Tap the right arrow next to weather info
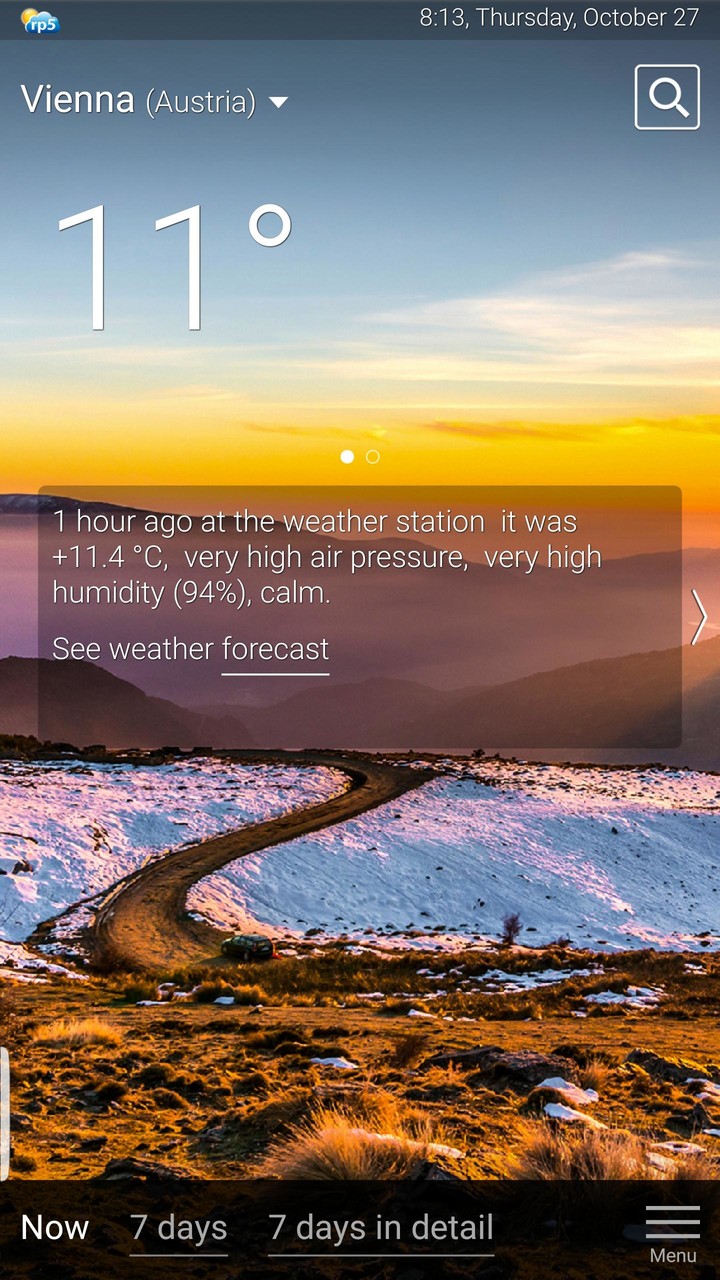720x1280 pixels. pyautogui.click(x=699, y=616)
